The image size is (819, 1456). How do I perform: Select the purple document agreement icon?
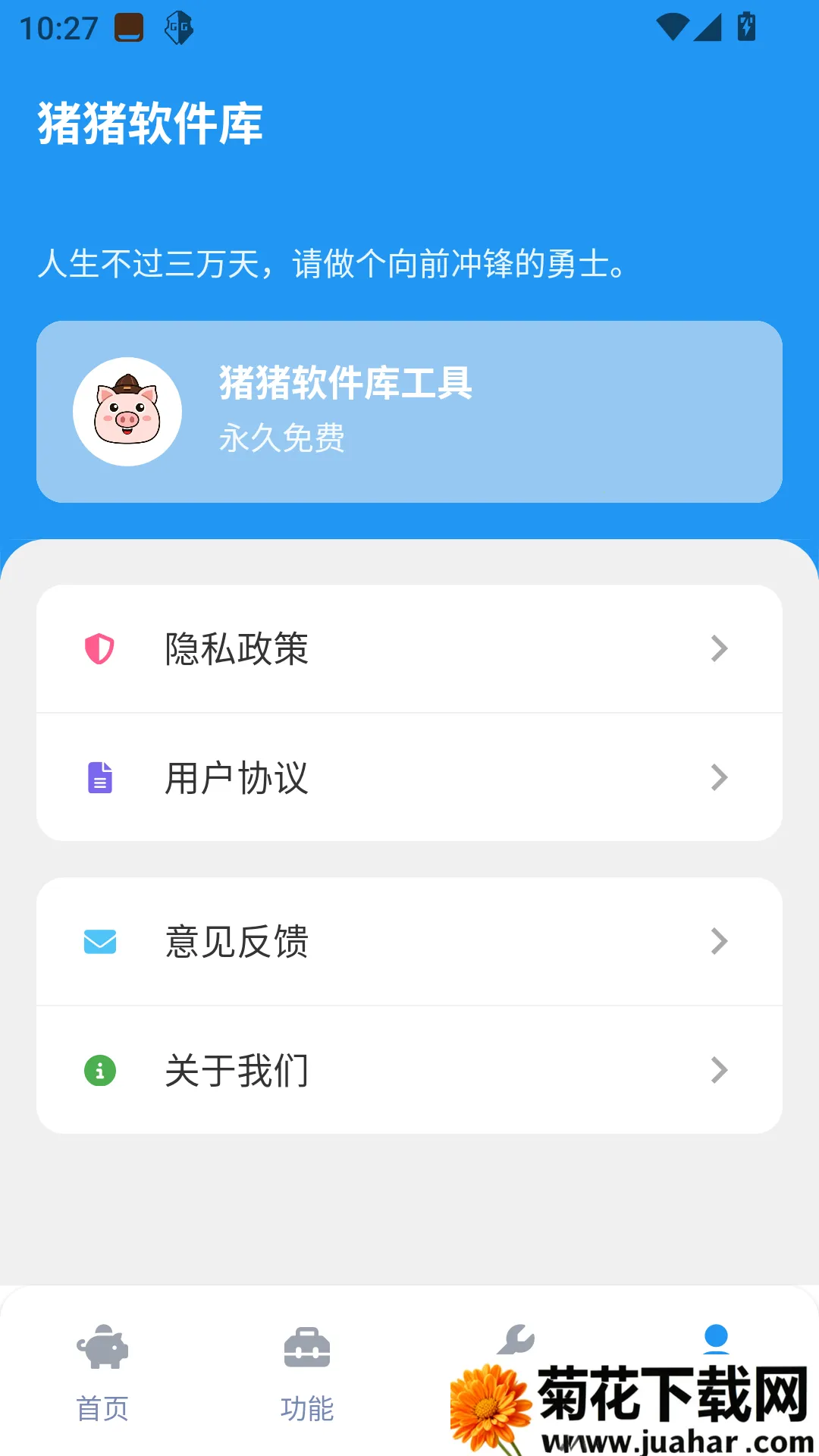click(98, 776)
